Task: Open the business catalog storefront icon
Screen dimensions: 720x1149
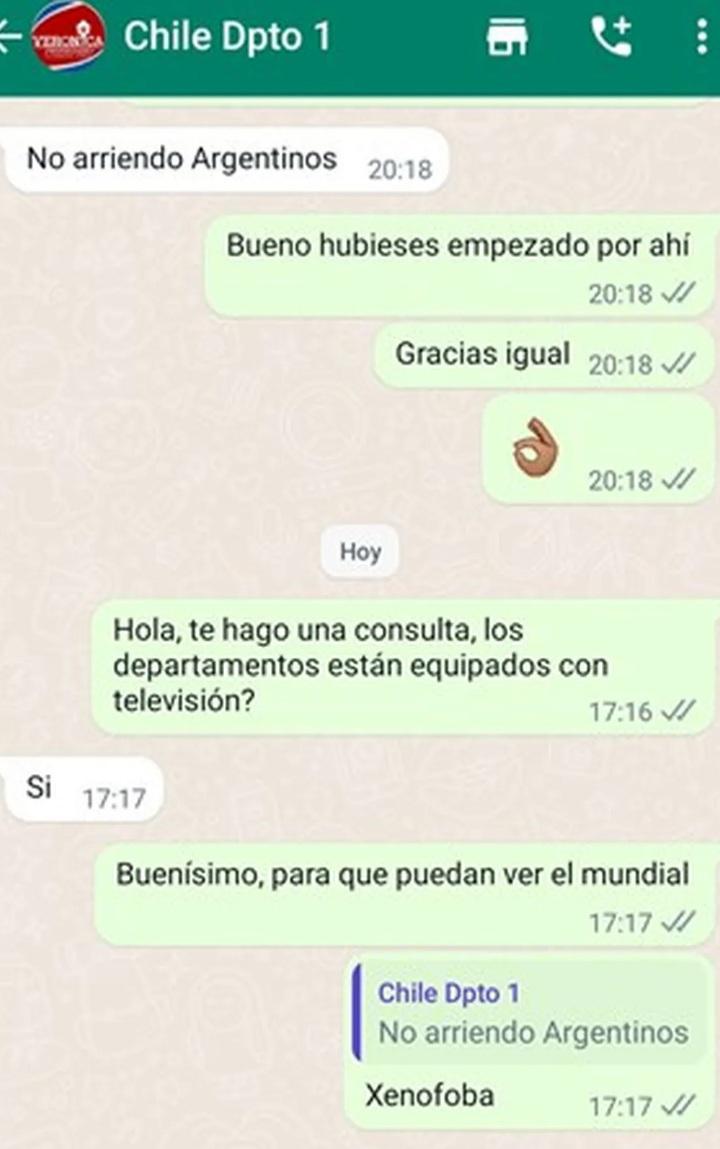Action: pyautogui.click(x=507, y=37)
